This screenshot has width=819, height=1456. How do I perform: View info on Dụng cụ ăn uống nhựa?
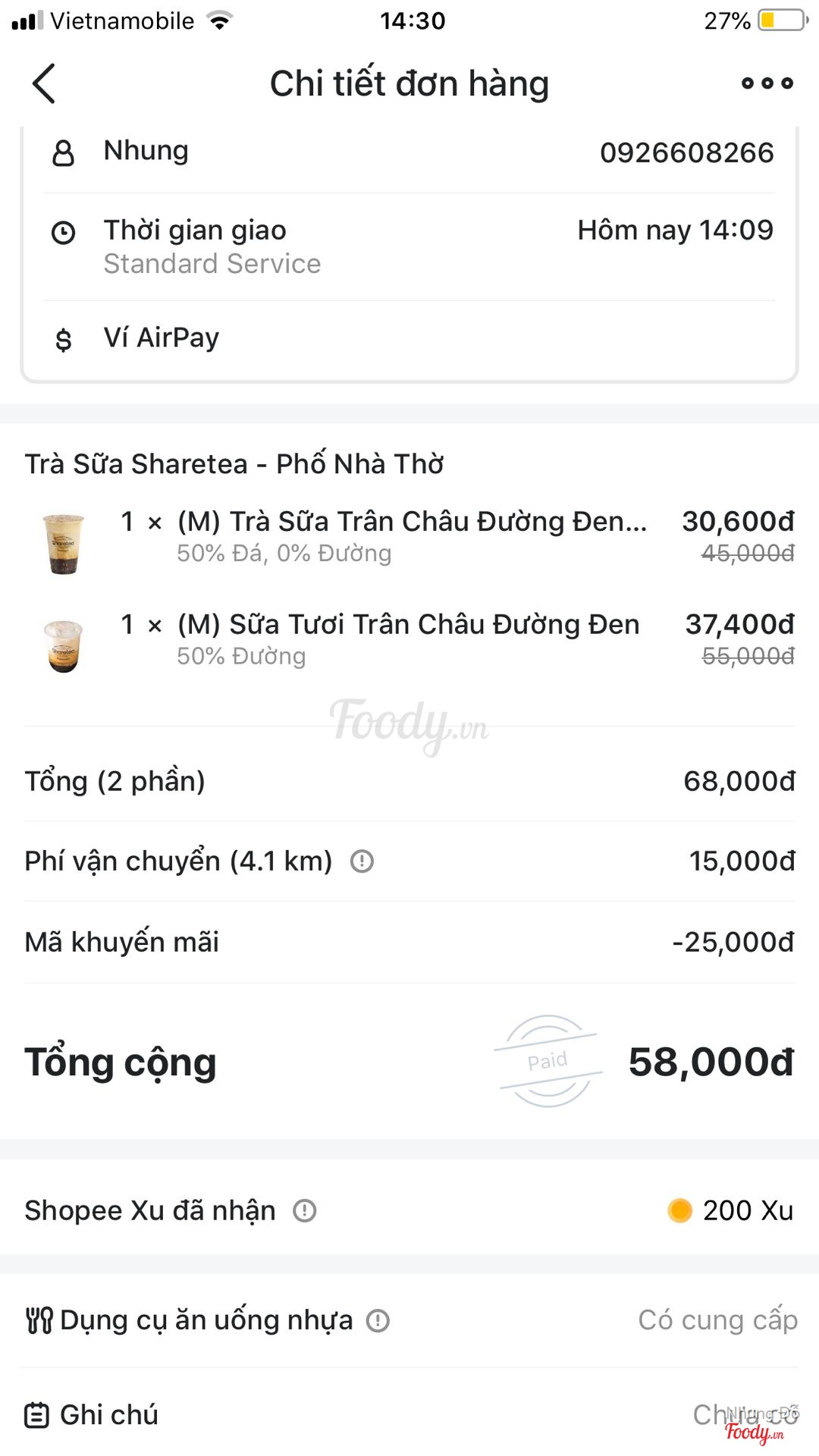tap(378, 1321)
